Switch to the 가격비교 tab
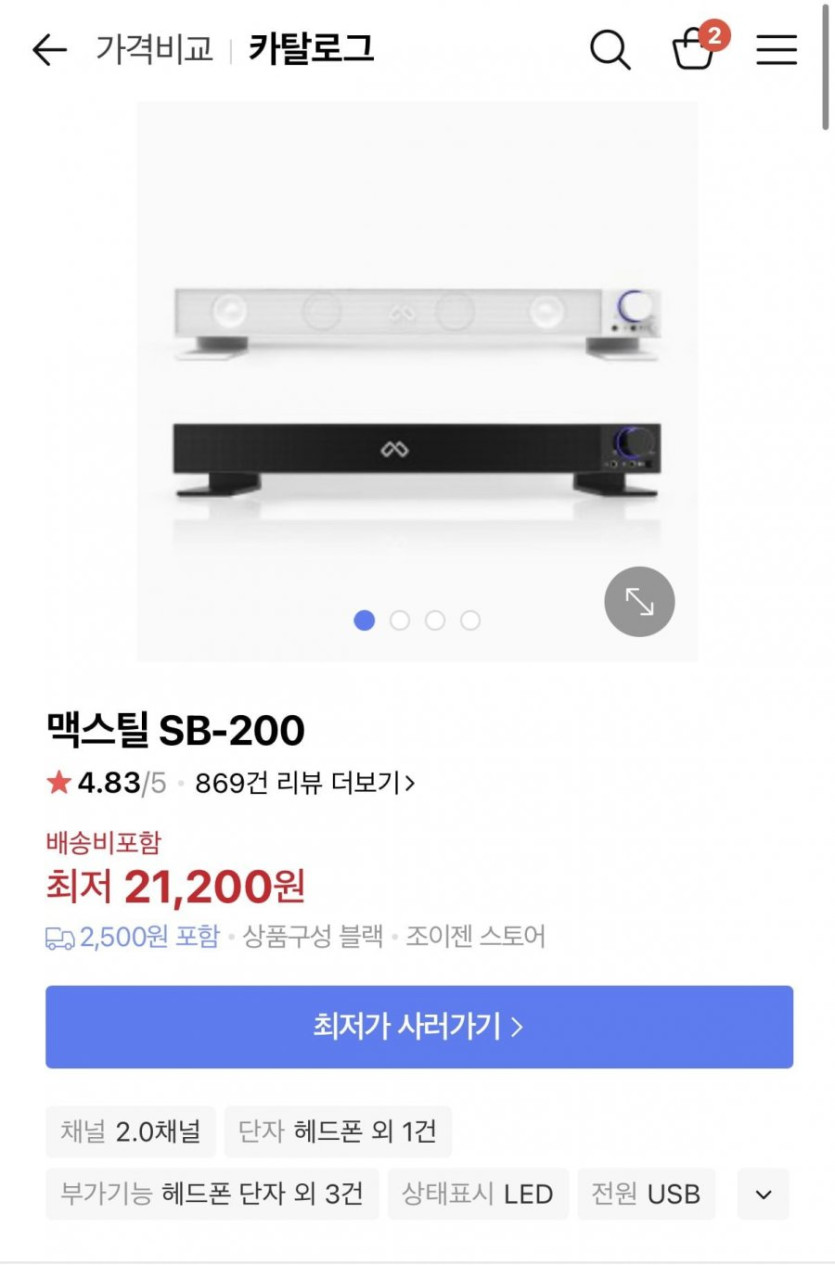 click(x=154, y=49)
